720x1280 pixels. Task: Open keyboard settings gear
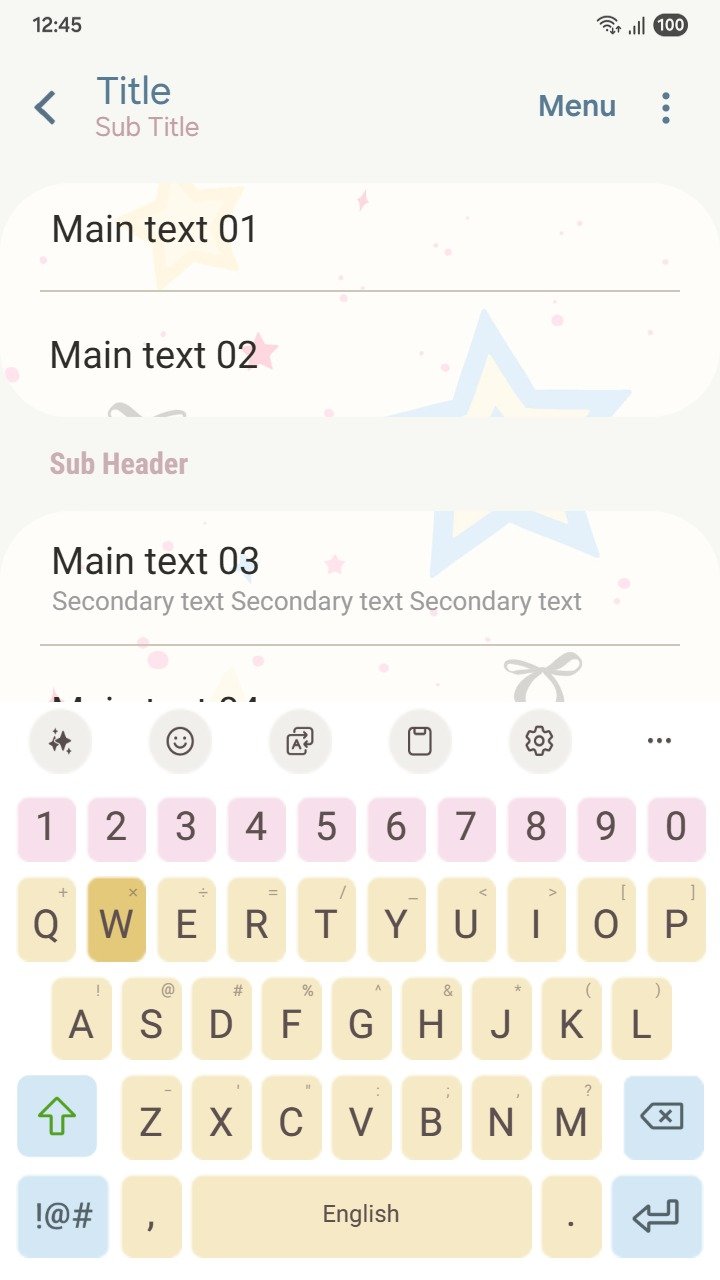539,741
